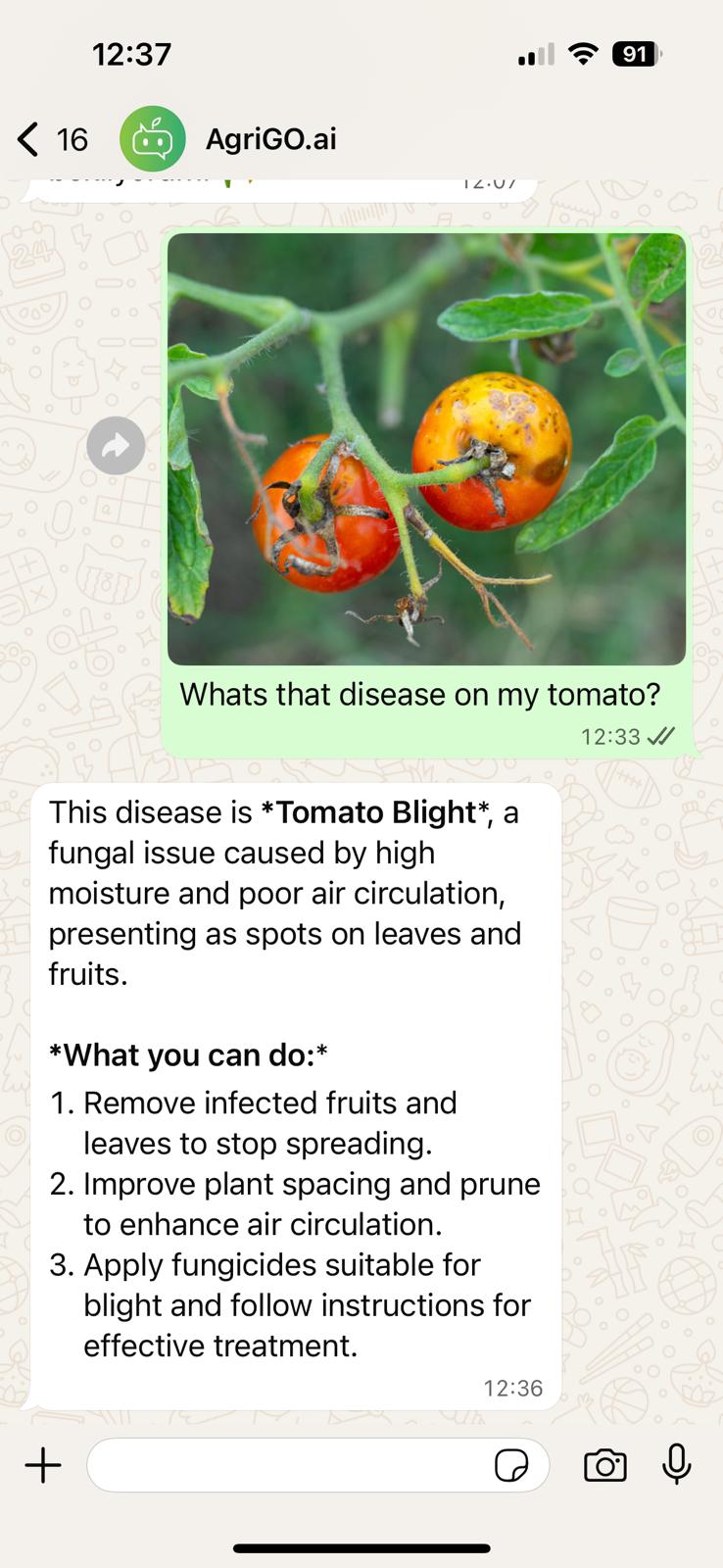
Task: Open AgriGO.ai contact info
Action: [x=270, y=139]
